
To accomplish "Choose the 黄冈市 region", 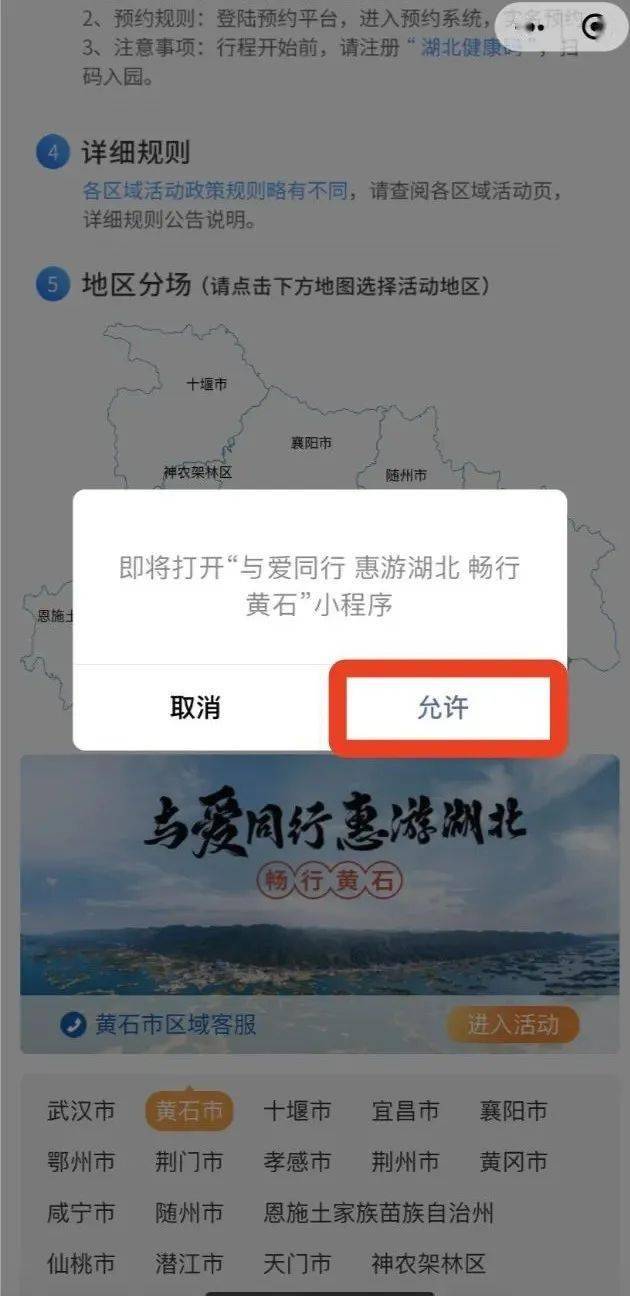I will [513, 1162].
